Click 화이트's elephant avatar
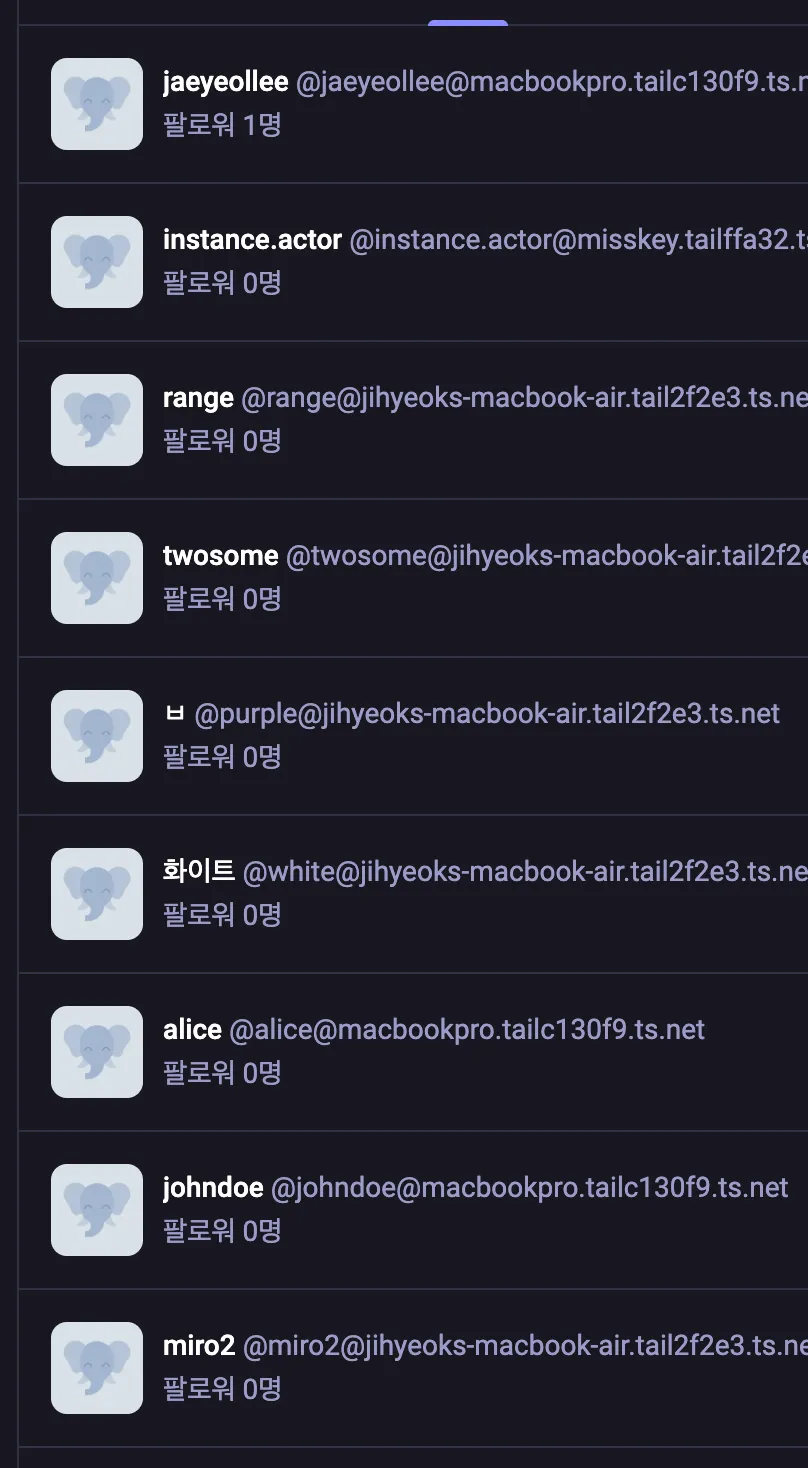This screenshot has width=808, height=1468. click(96, 894)
